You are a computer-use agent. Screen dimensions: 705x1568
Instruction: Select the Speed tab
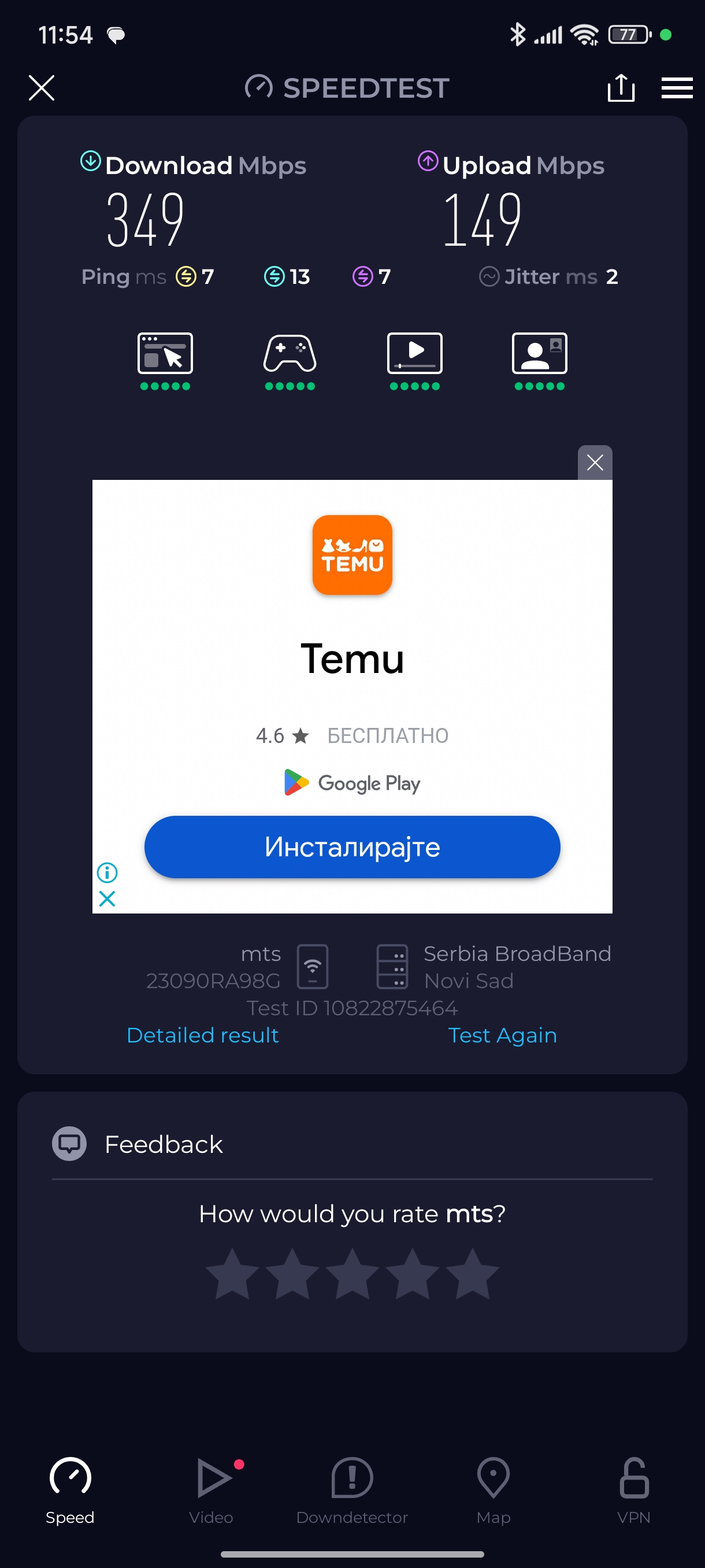click(x=70, y=1489)
